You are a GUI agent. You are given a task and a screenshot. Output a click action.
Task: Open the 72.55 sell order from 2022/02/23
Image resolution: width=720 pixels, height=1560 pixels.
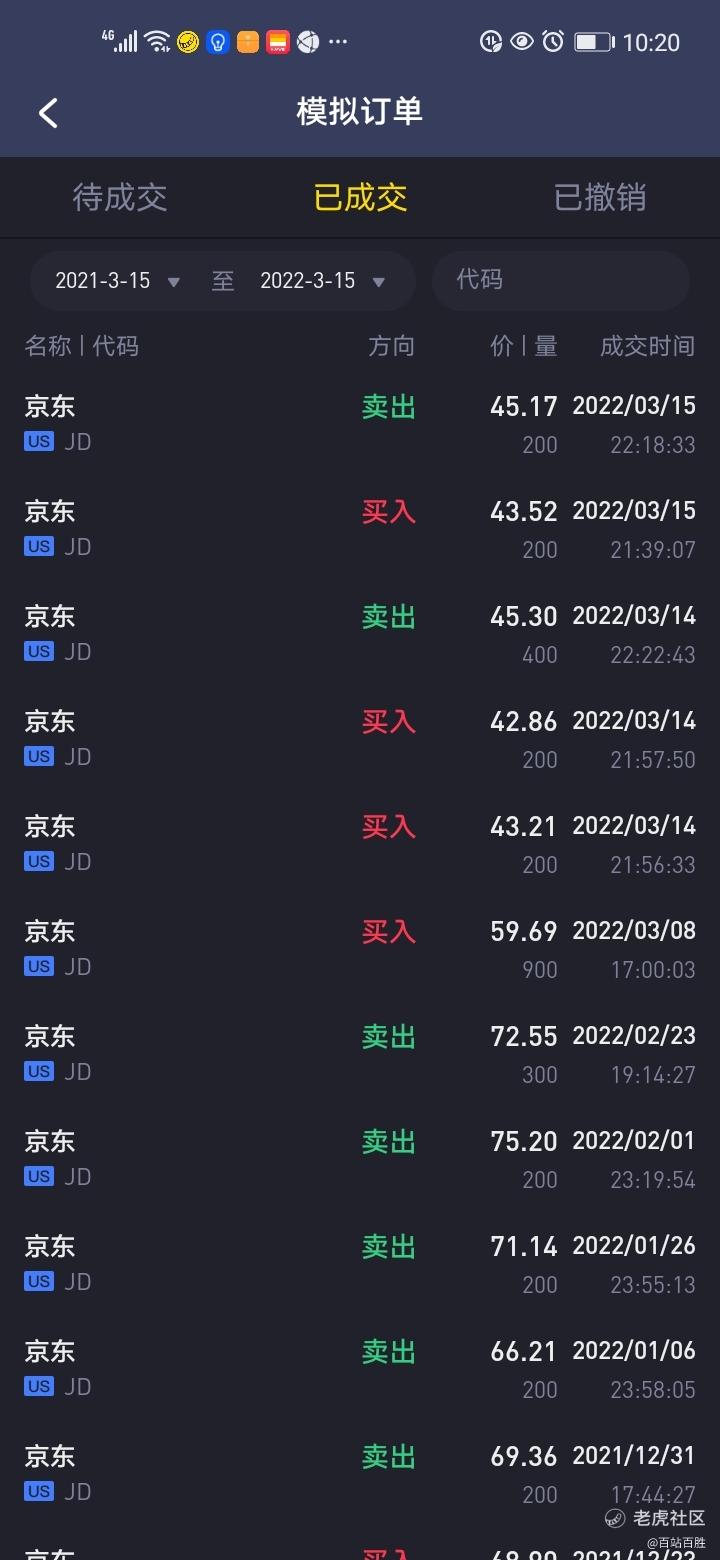(360, 1054)
